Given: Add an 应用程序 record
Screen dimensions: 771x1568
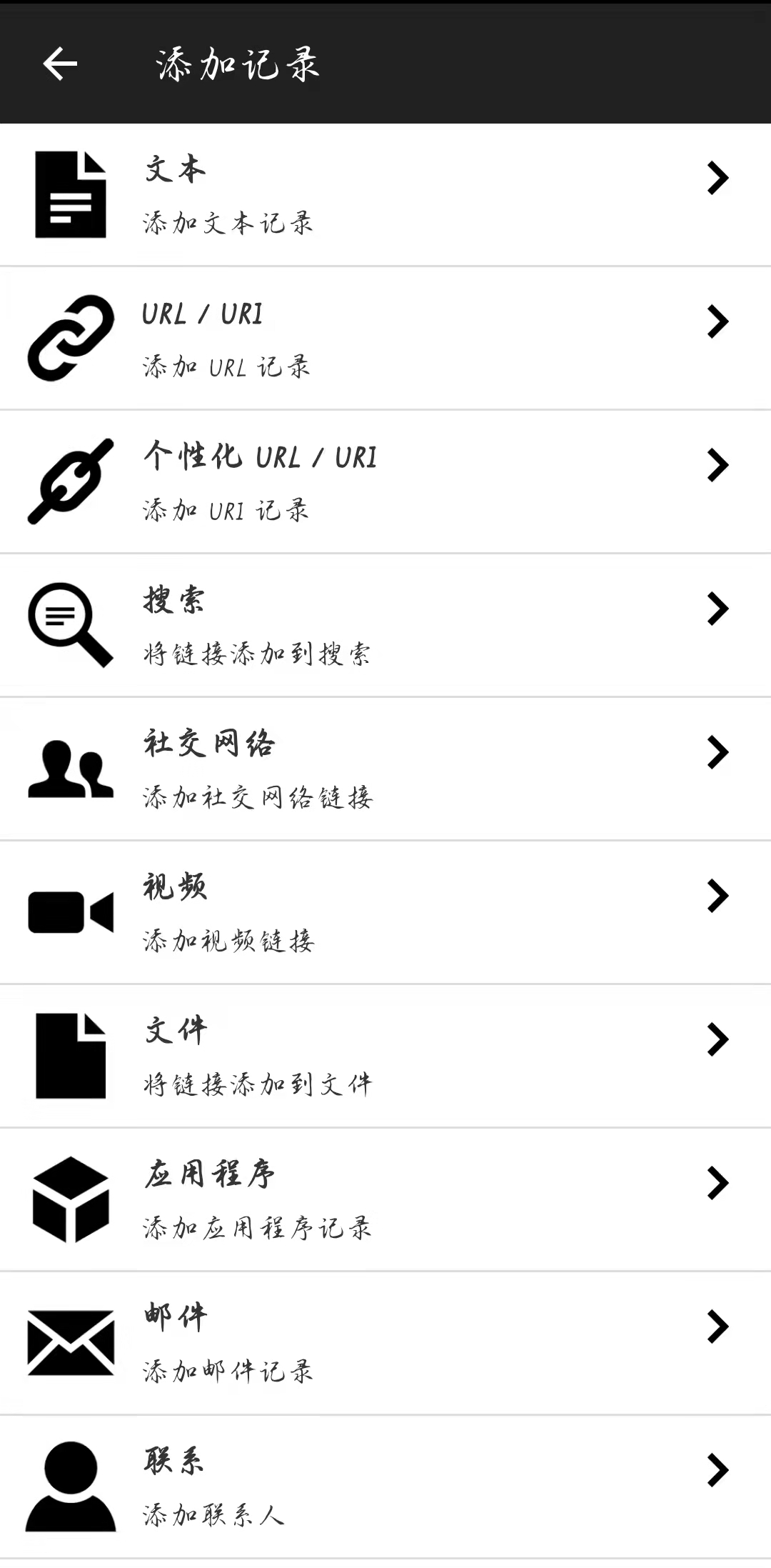Looking at the screenshot, I should pyautogui.click(x=385, y=1199).
